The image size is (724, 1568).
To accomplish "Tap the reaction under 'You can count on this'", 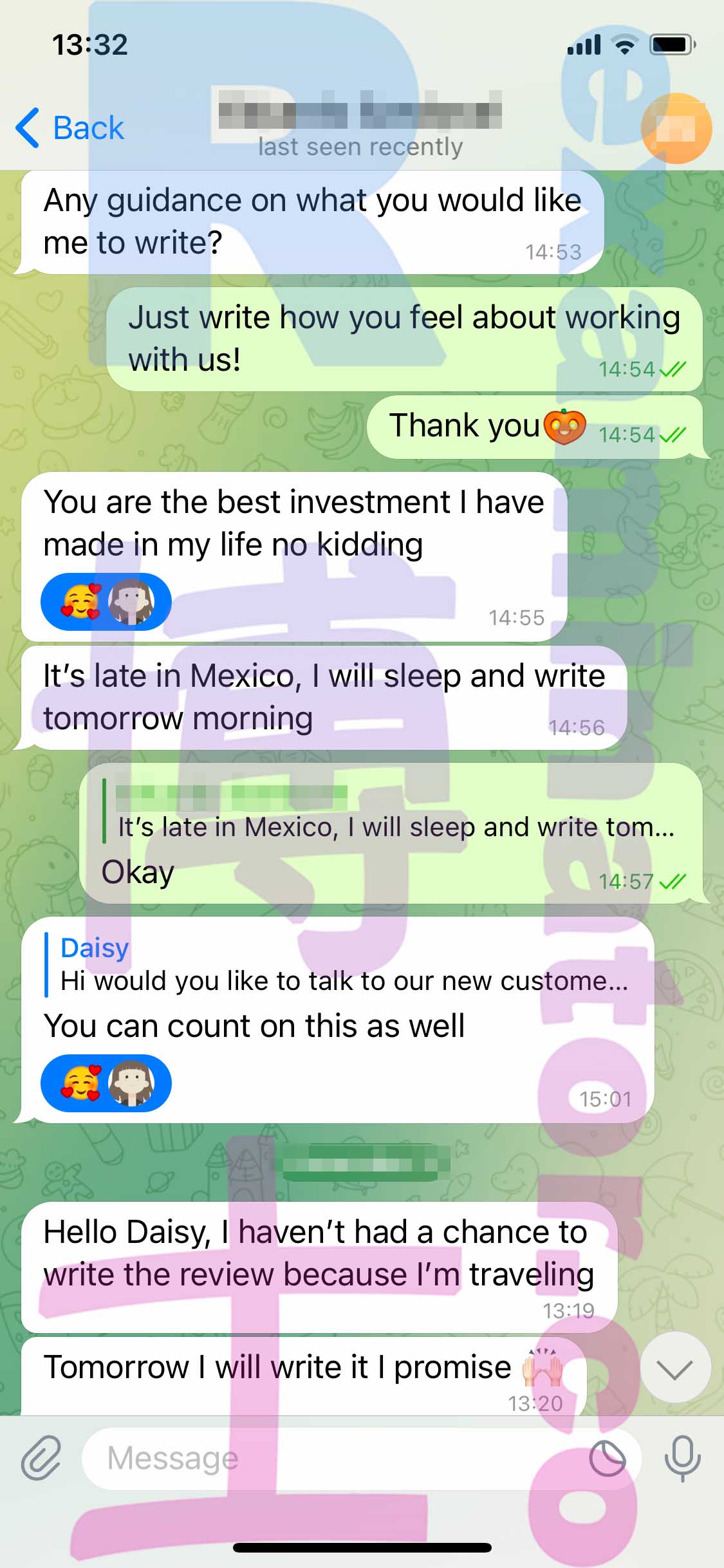I will click(x=106, y=1083).
